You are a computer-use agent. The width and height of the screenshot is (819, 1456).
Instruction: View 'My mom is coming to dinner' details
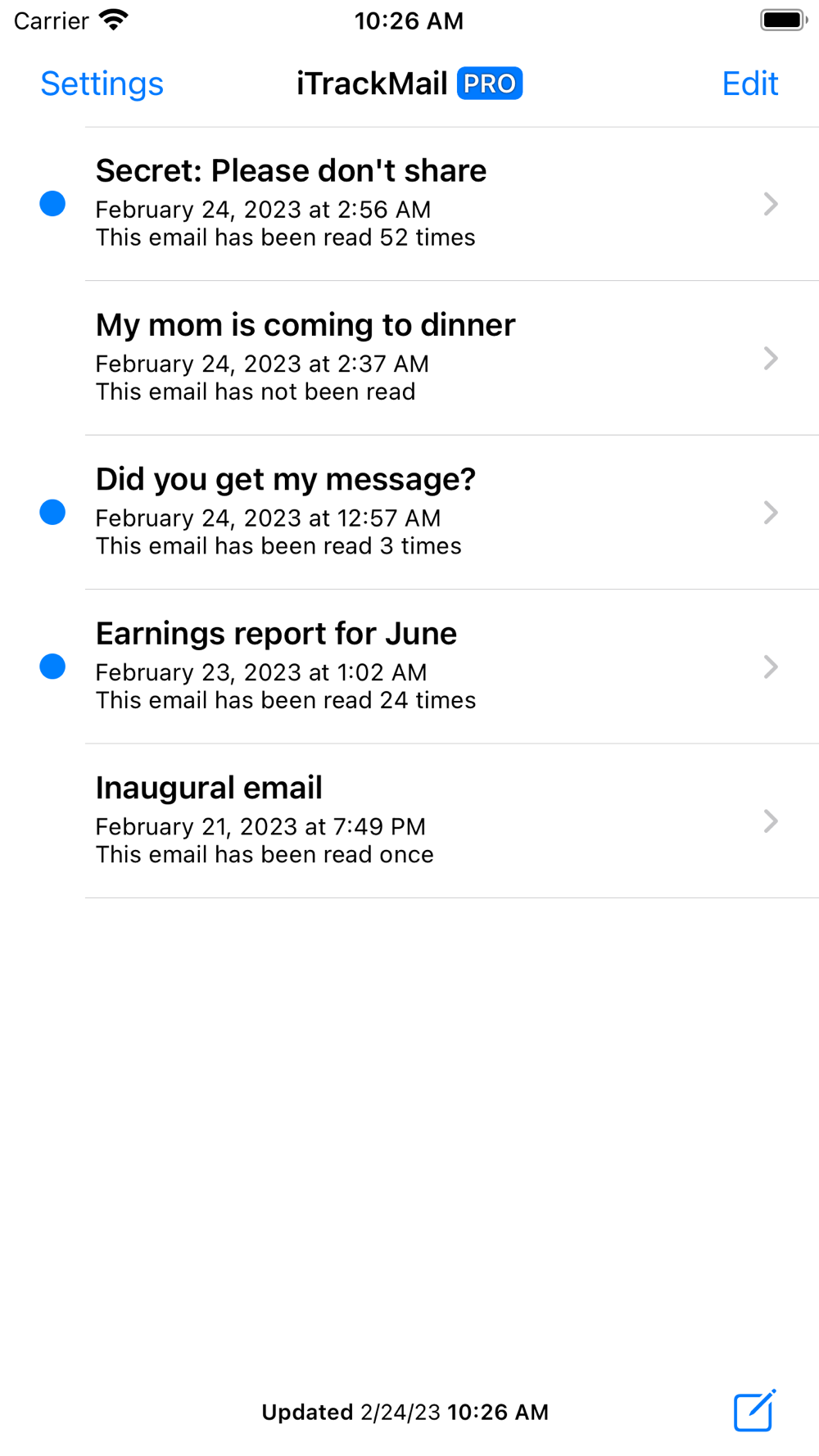click(409, 358)
